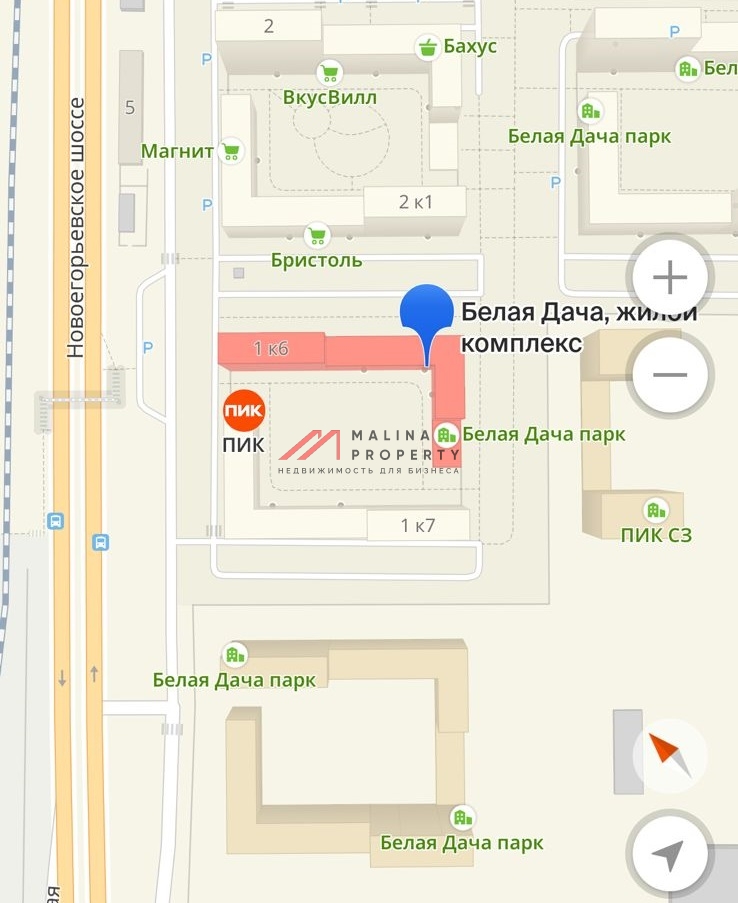
Task: Open the ВкусВилл store marker
Action: click(329, 73)
